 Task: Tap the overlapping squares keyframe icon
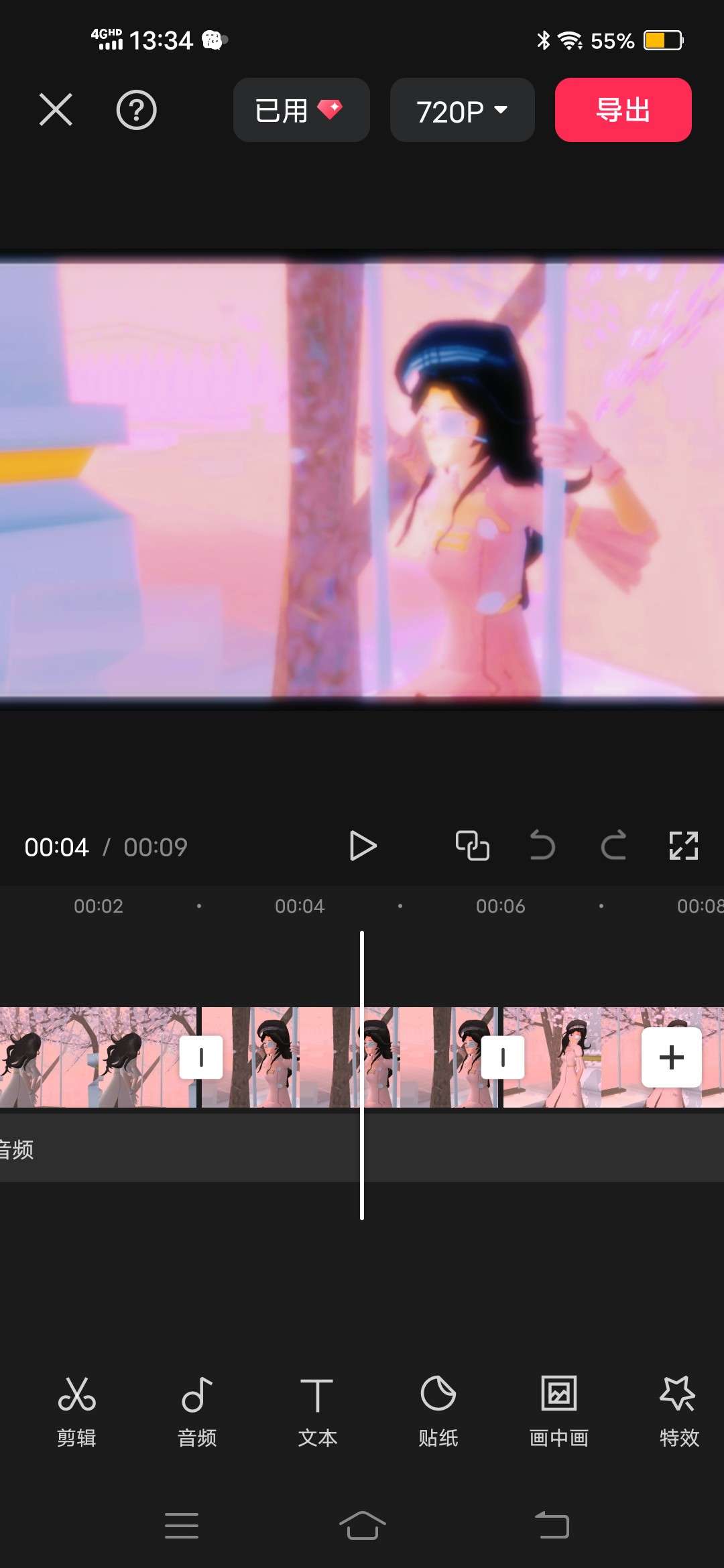[x=472, y=846]
